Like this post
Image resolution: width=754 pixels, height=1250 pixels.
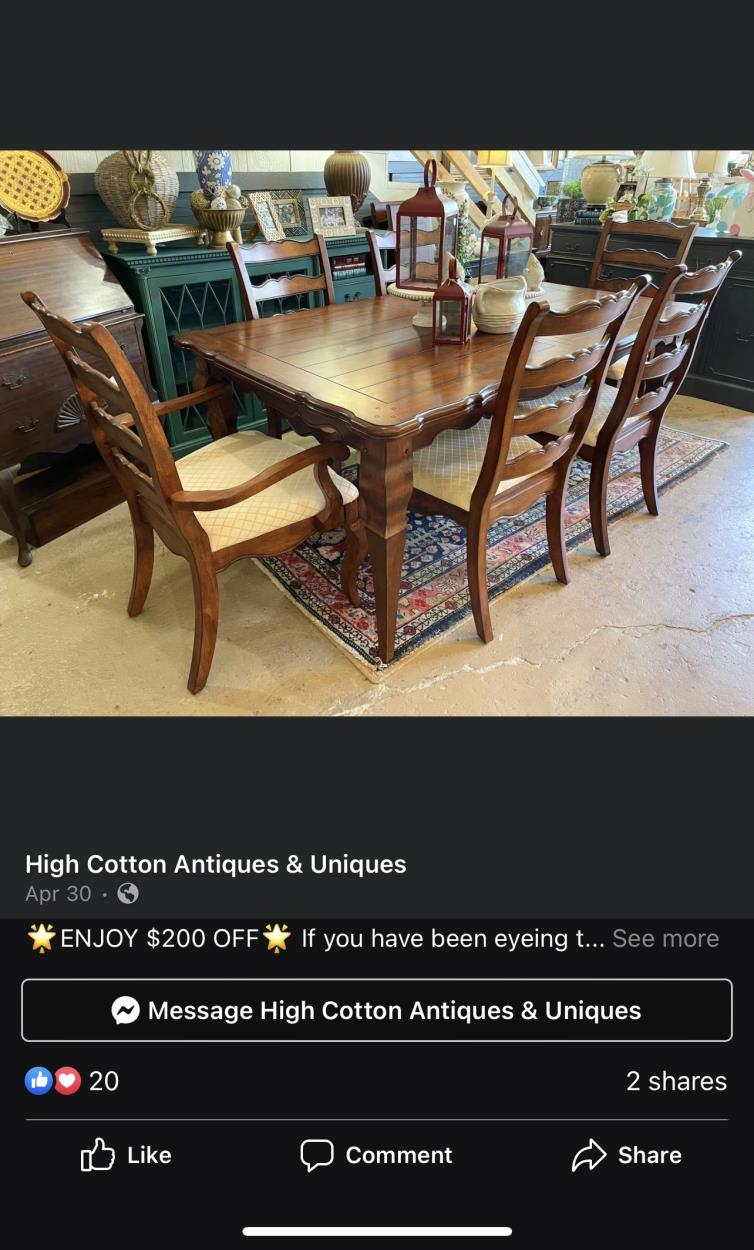(x=126, y=1155)
